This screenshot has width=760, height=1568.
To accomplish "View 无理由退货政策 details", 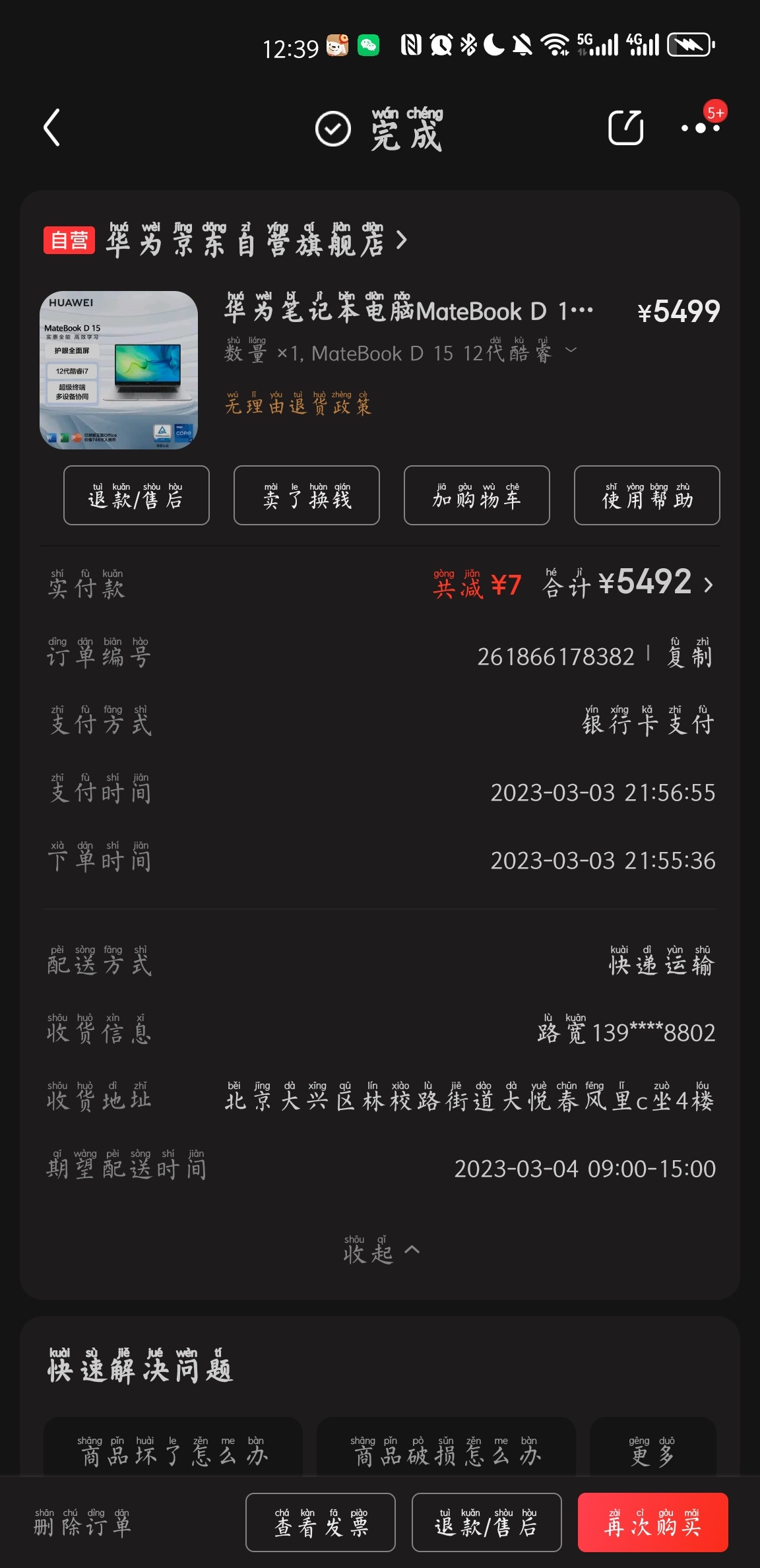I will (298, 405).
